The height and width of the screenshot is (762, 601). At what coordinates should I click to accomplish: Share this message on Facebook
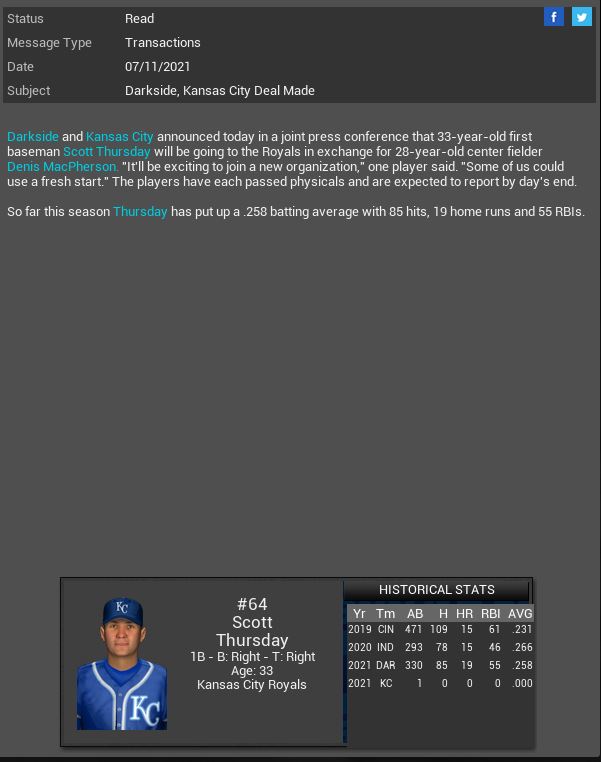point(553,17)
